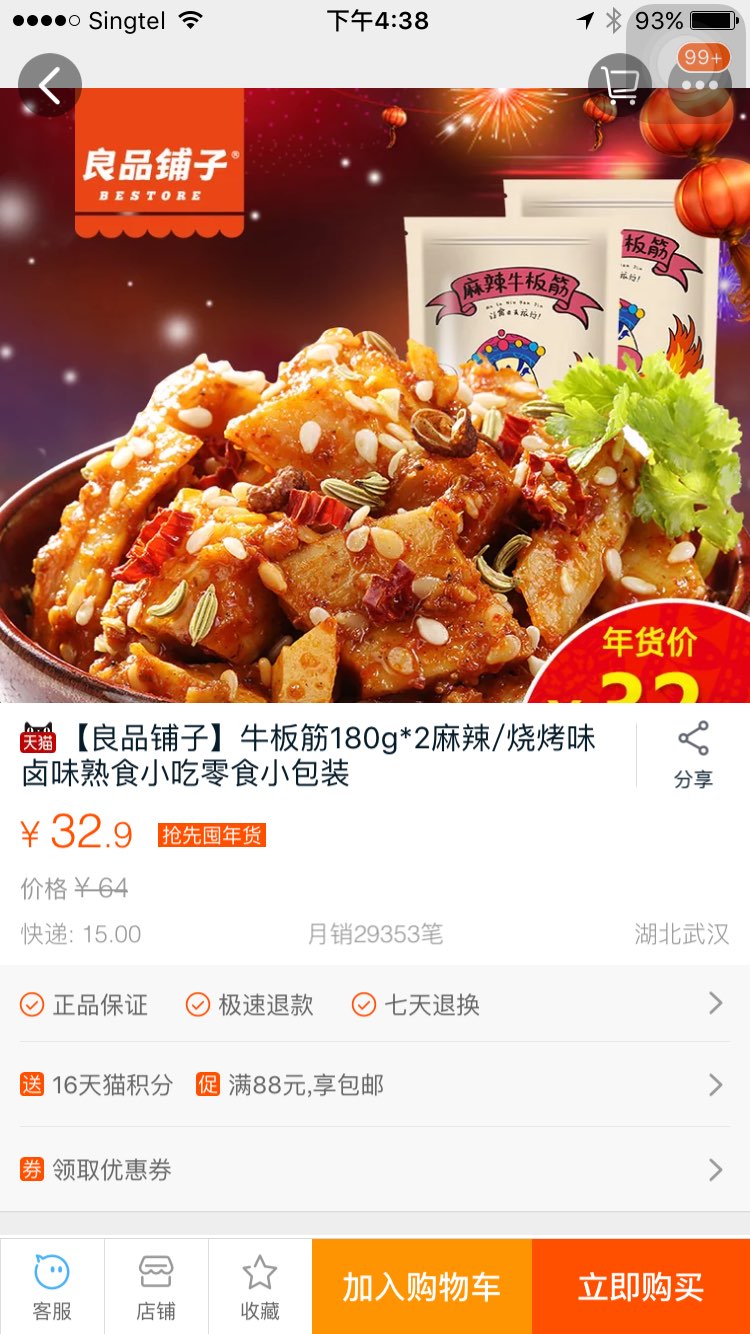750x1334 pixels.
Task: Open the 满88元享包邮 promotion row
Action: [x=375, y=1085]
